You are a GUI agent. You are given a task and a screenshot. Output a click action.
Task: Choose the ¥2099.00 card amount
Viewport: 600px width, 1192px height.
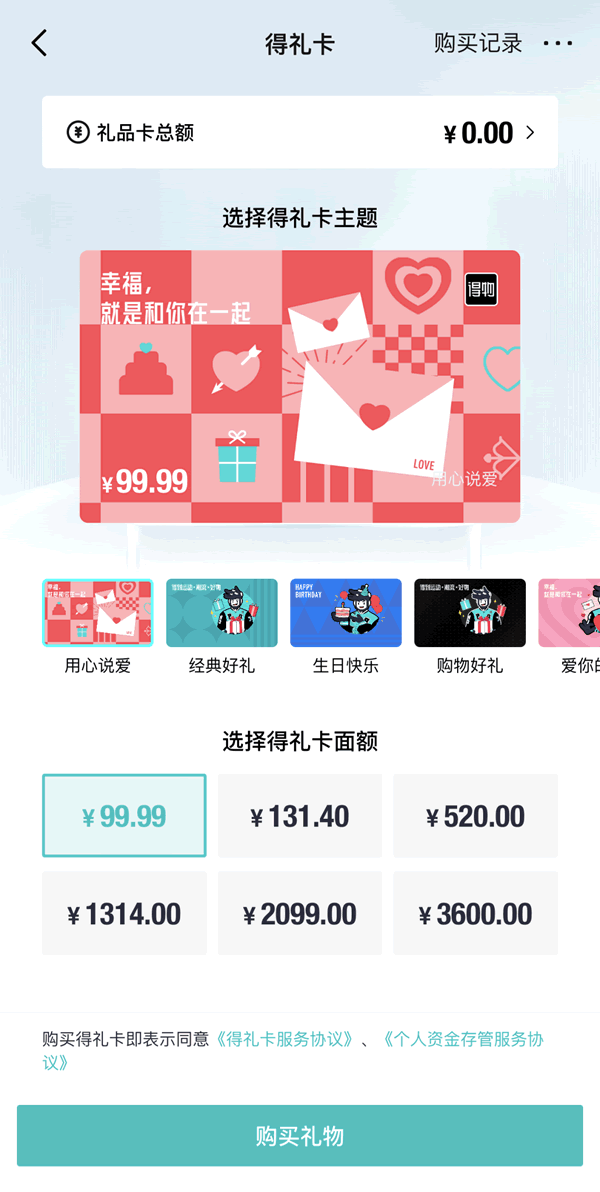300,913
